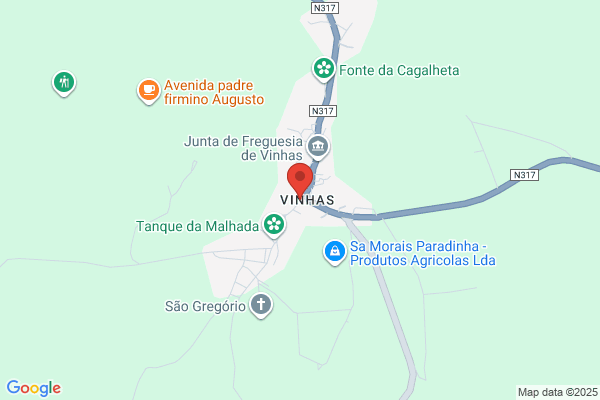Viewport: 600px width, 400px height.
Task: Select the Avenida padre firmino Augusto café pin
Action: 149,91
